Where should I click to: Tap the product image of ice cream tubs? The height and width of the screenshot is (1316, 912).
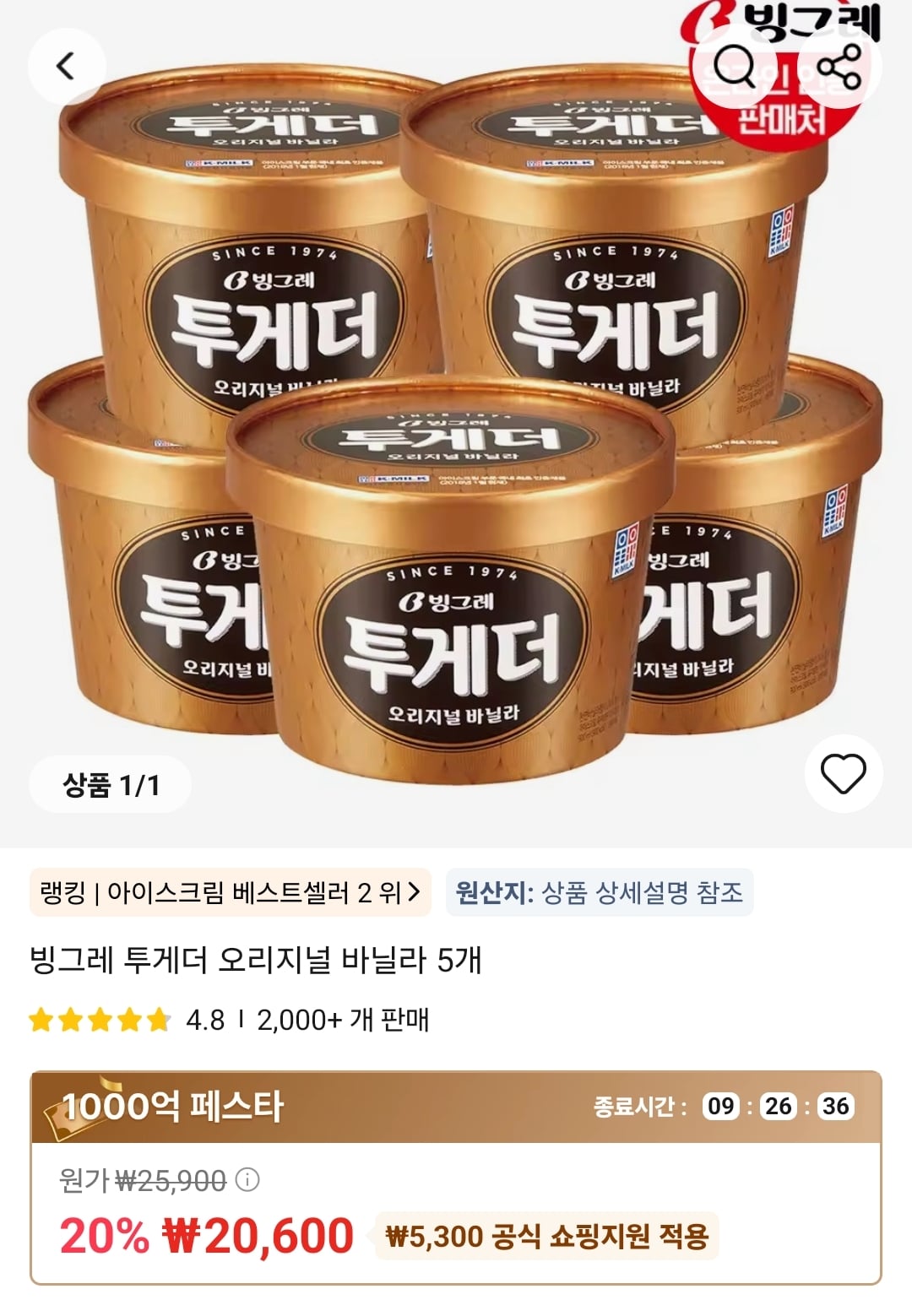click(x=456, y=422)
